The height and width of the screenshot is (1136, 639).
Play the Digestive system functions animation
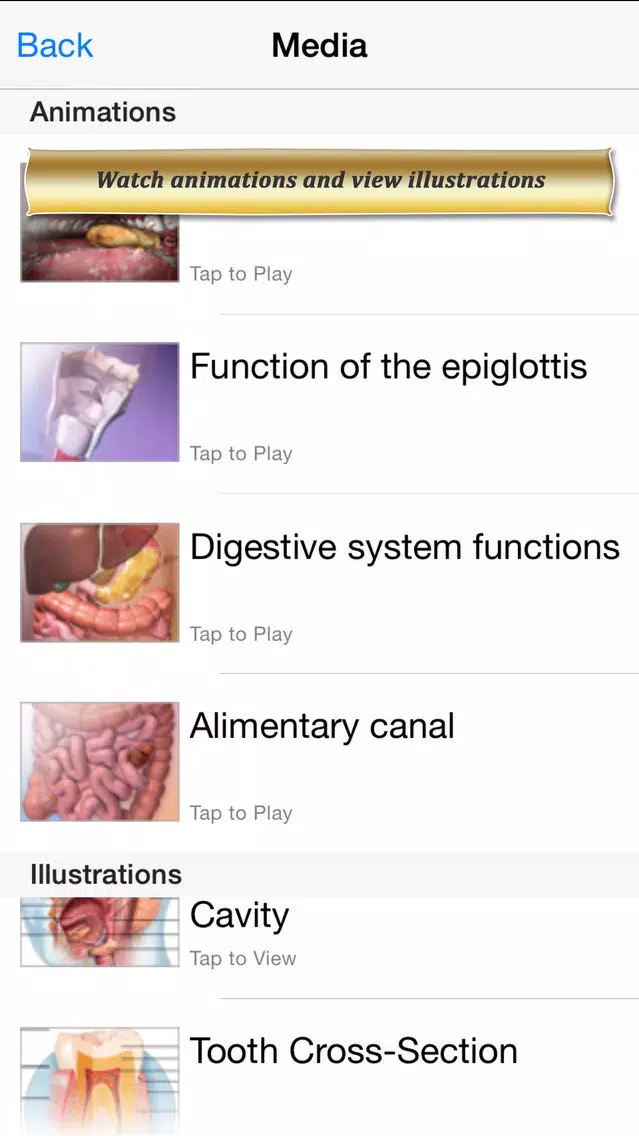[320, 583]
